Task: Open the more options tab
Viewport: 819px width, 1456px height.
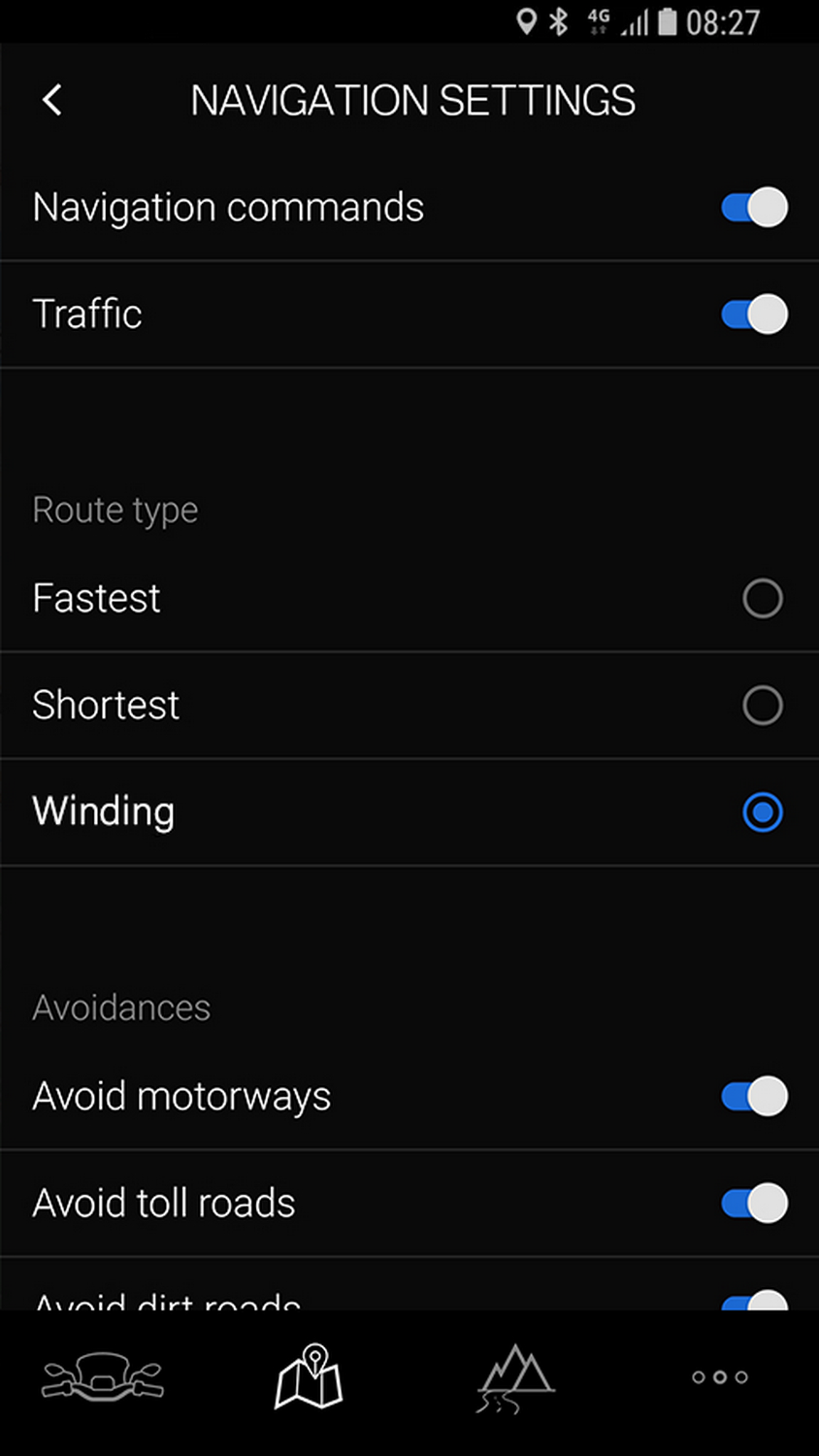Action: [x=719, y=1377]
